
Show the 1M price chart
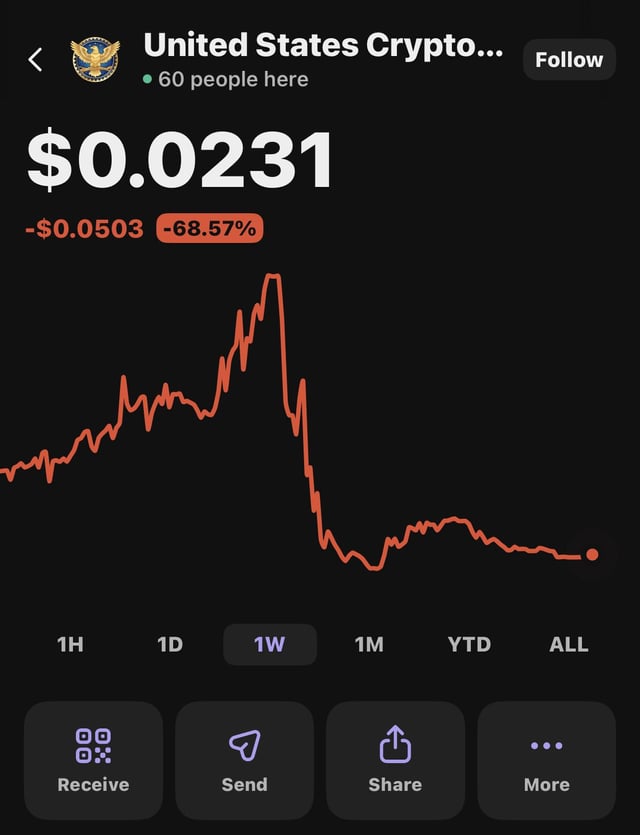(x=369, y=644)
